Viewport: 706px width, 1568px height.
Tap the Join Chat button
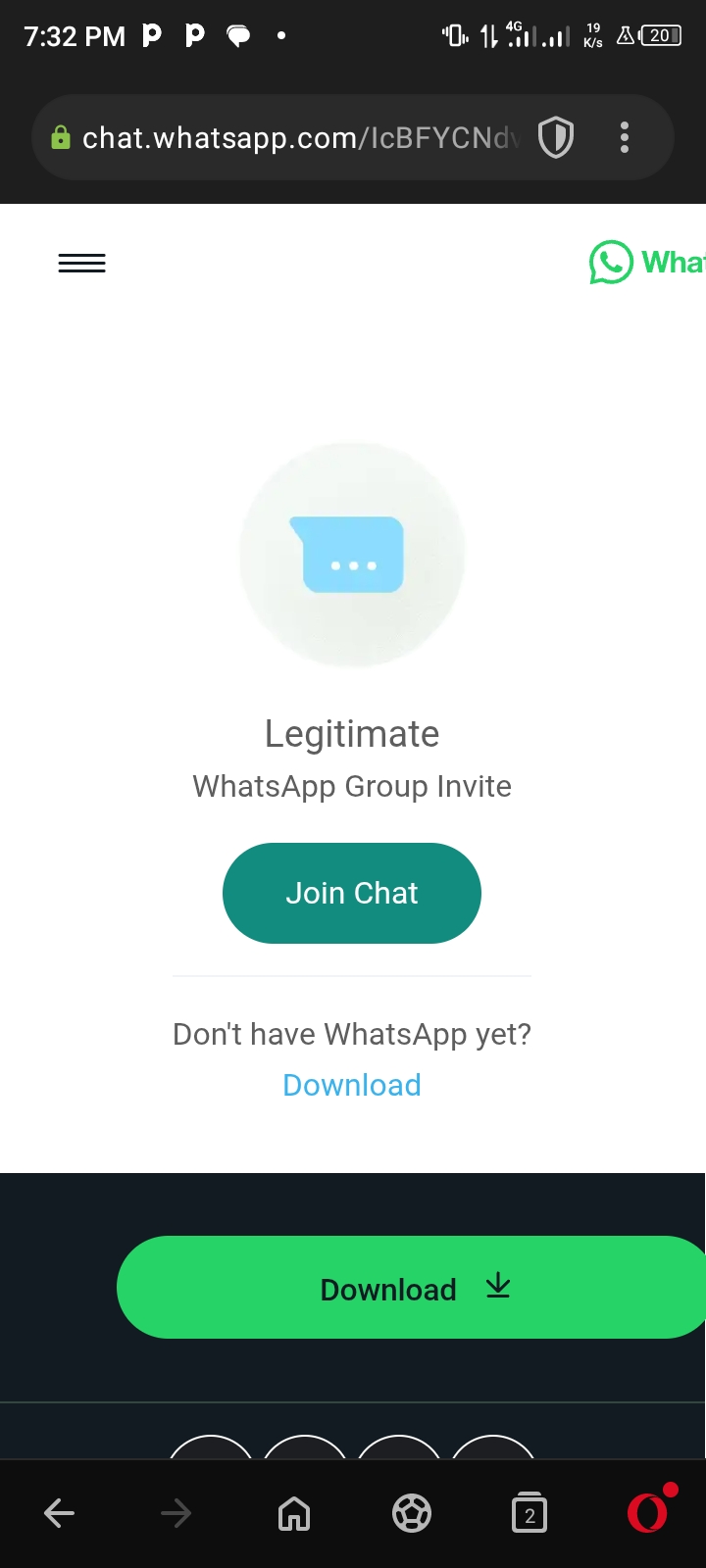tap(352, 893)
